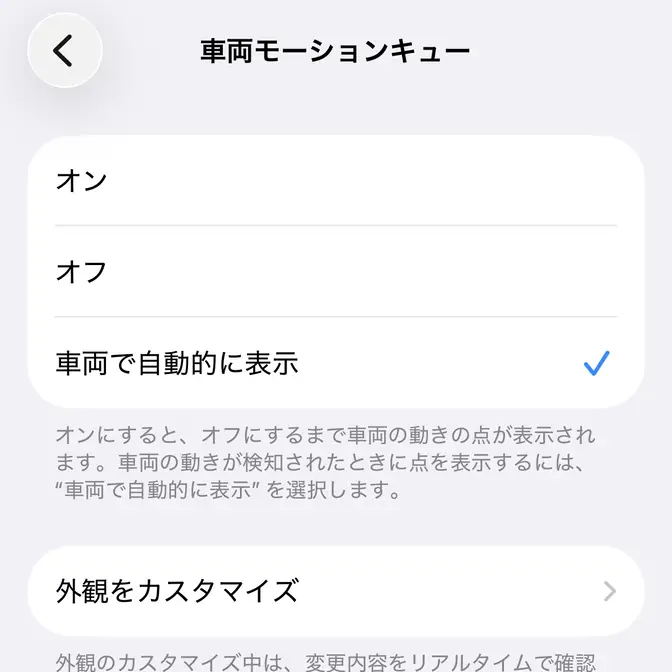Image resolution: width=672 pixels, height=672 pixels.
Task: Select the オフ option
Action: click(x=336, y=271)
